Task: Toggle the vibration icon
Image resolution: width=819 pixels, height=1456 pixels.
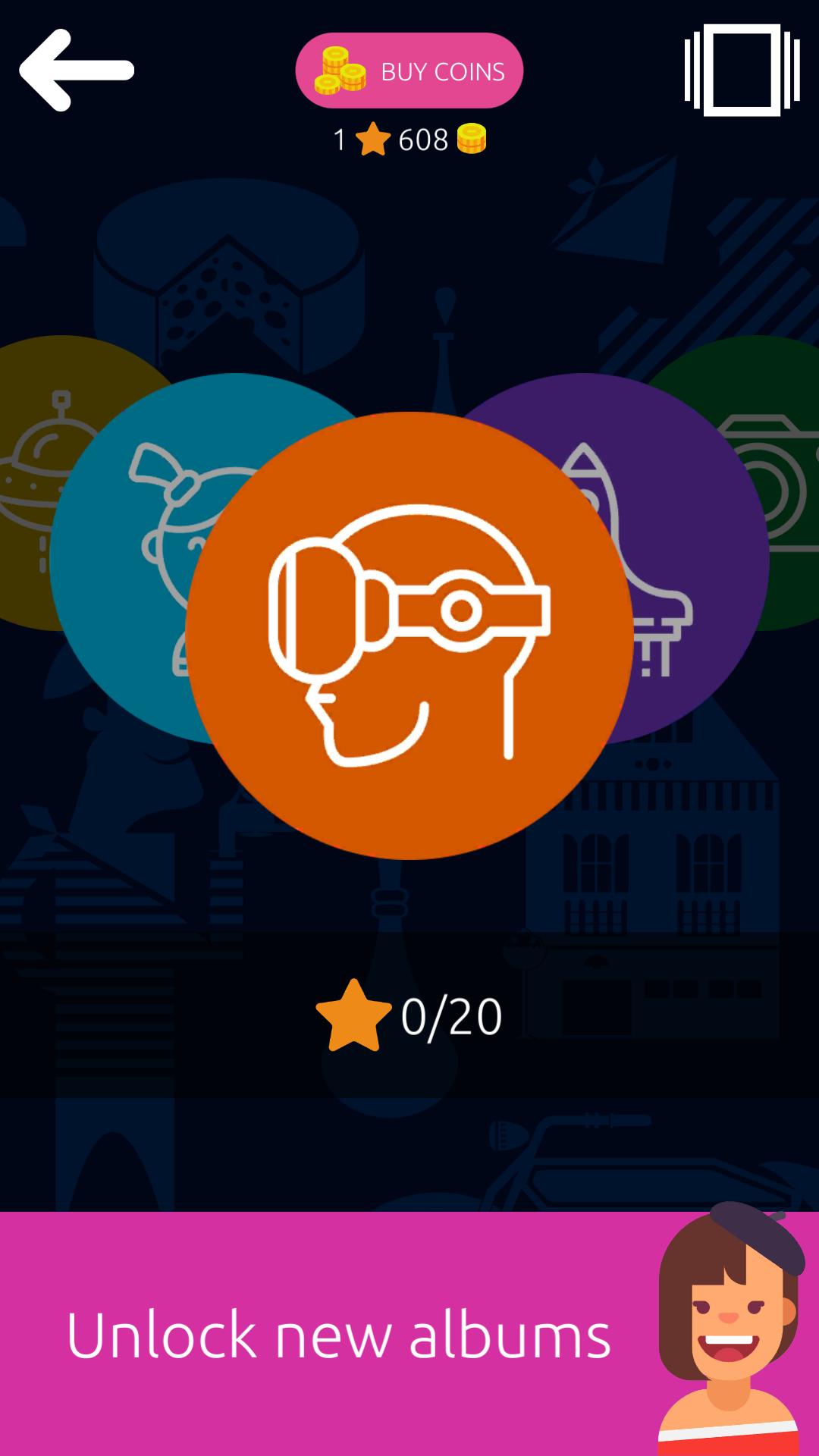Action: pyautogui.click(x=742, y=71)
